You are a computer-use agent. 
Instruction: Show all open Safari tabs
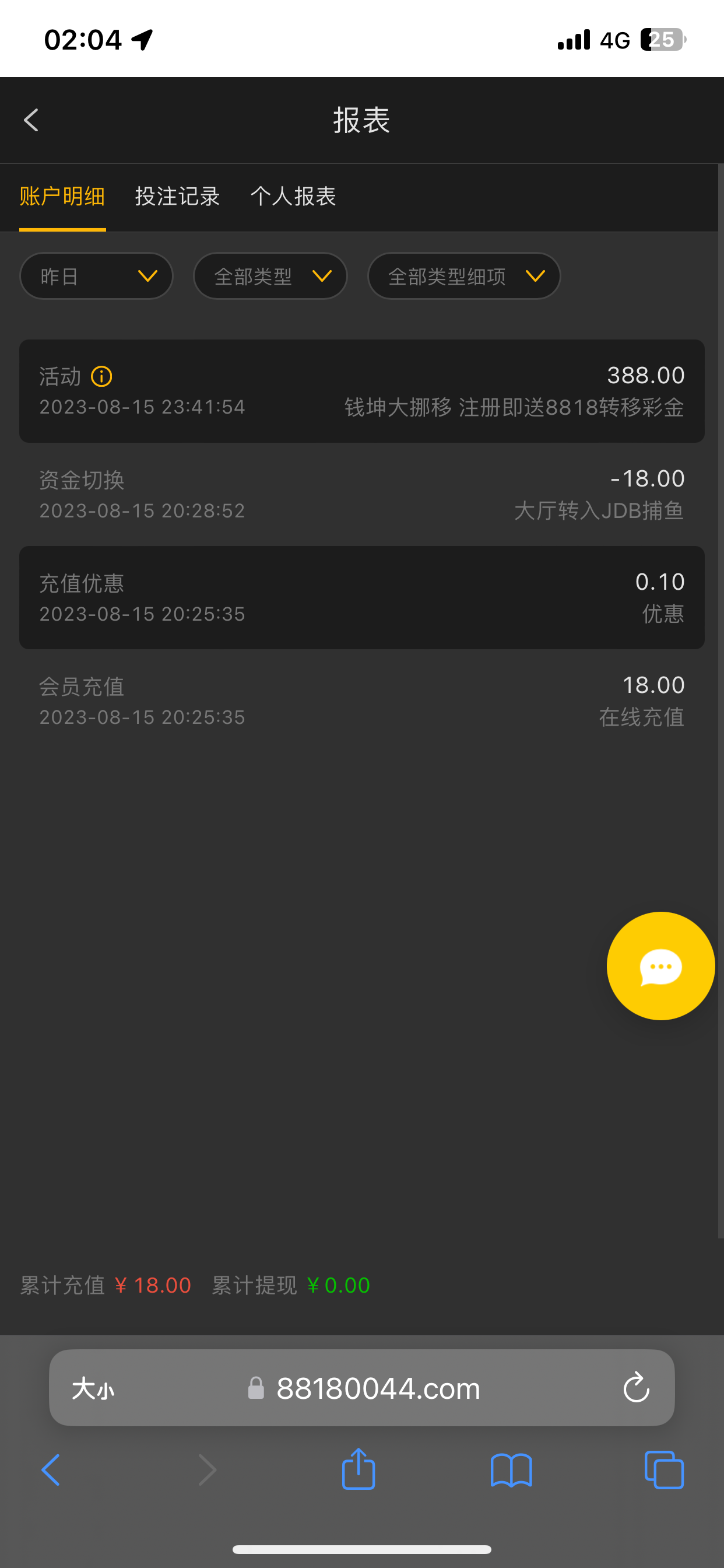point(664,1470)
